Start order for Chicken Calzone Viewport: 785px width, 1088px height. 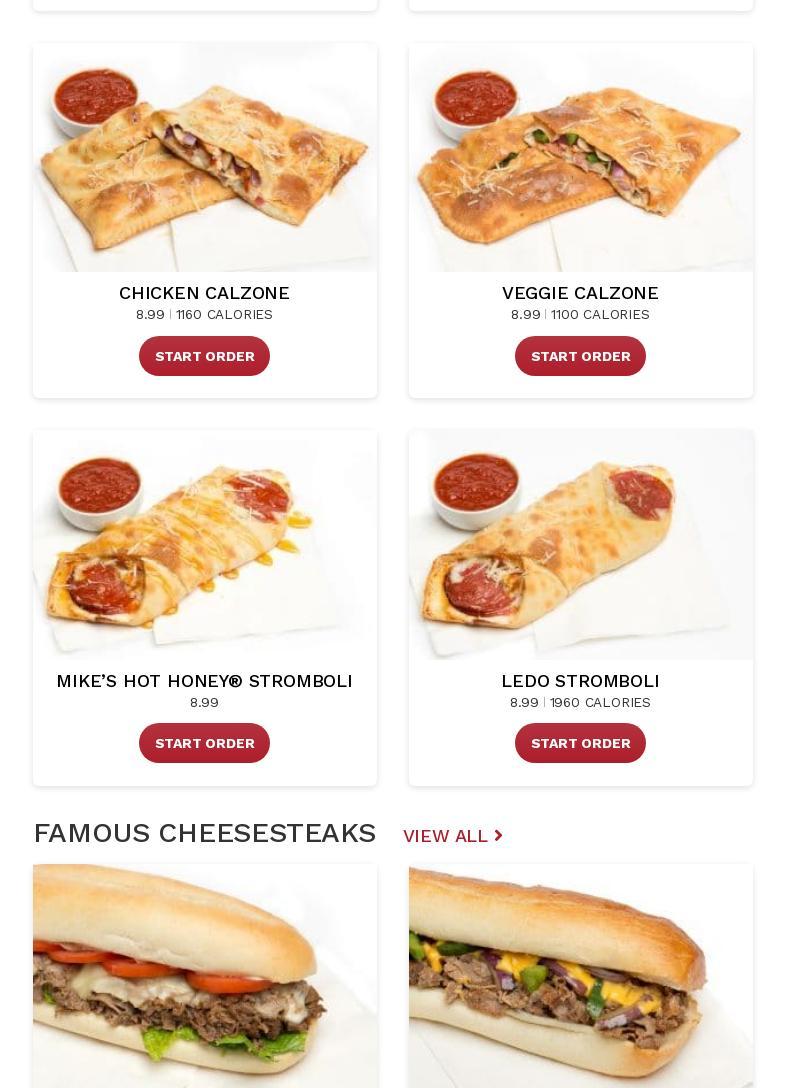coord(204,356)
